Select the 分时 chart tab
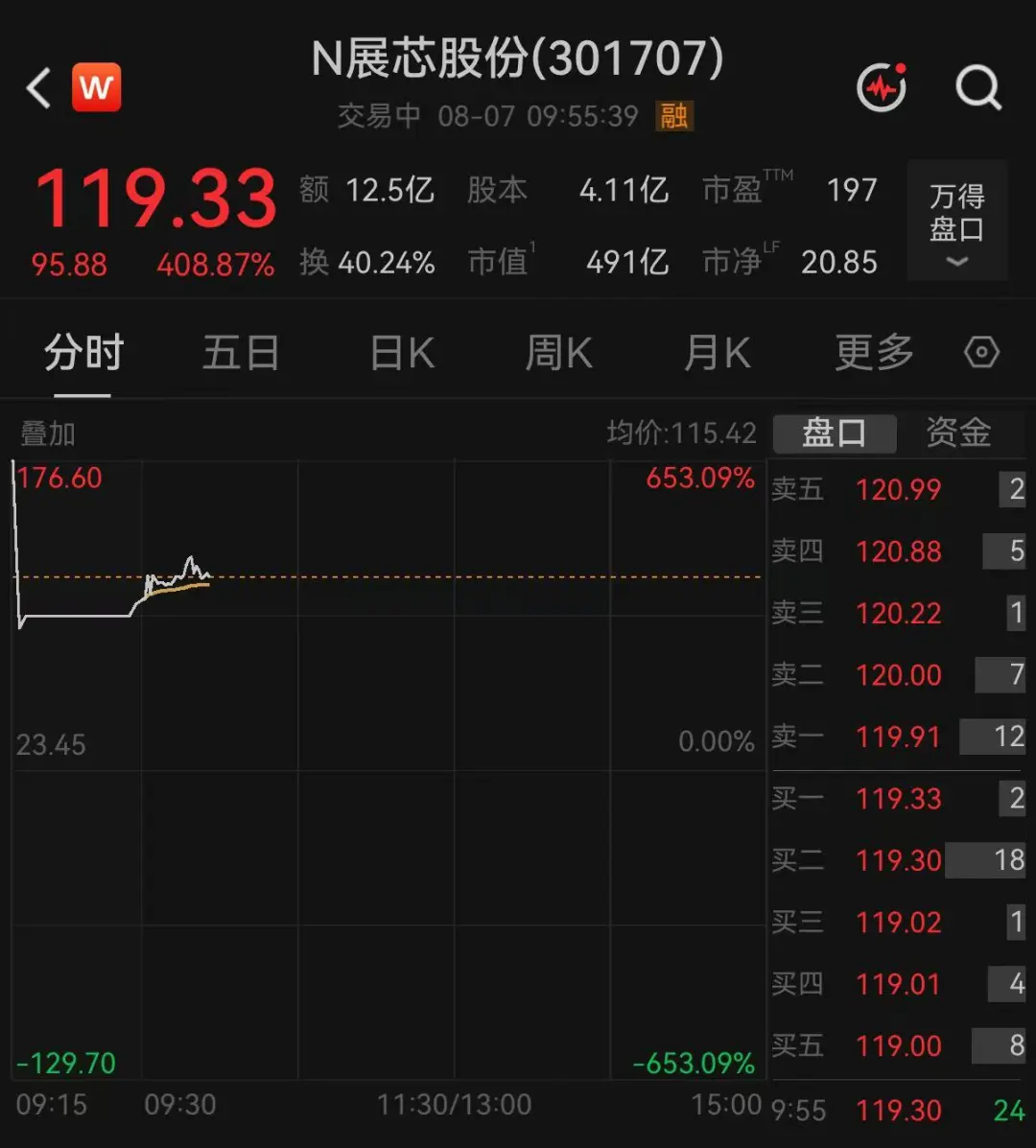1036x1148 pixels. pyautogui.click(x=82, y=353)
